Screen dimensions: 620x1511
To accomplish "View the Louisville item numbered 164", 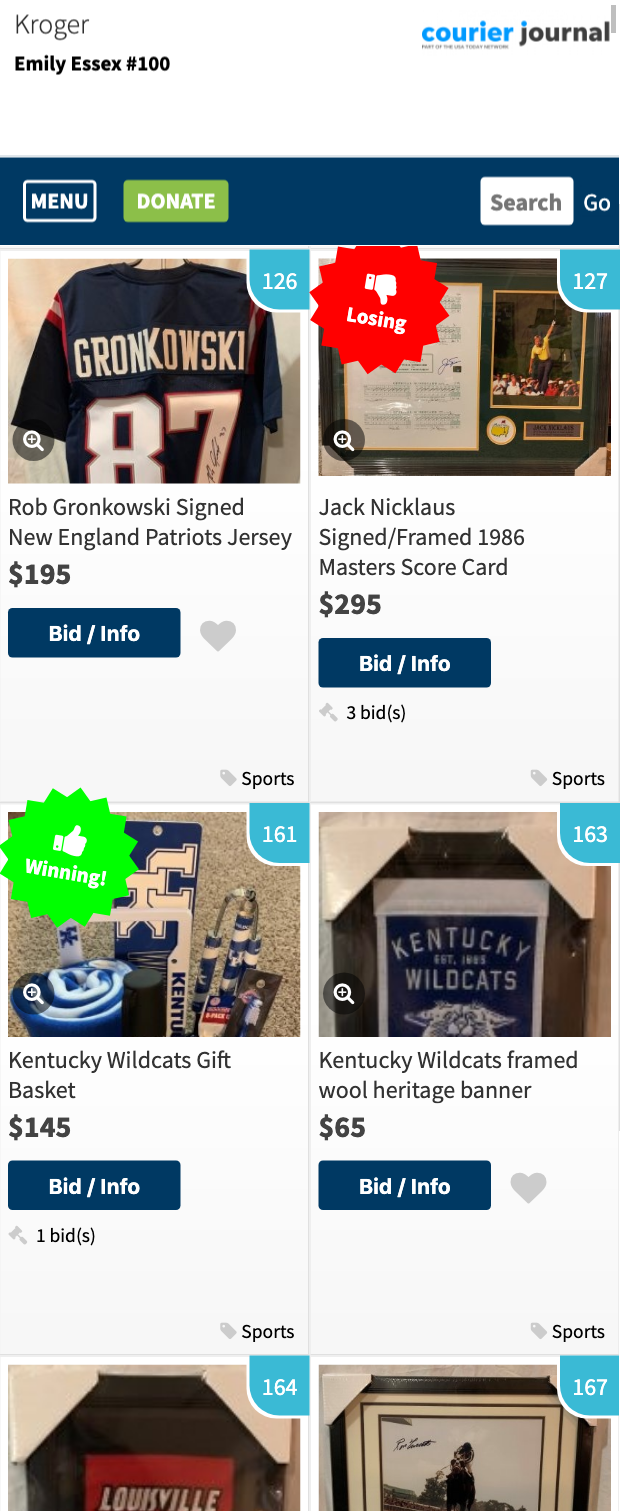I will click(154, 1440).
